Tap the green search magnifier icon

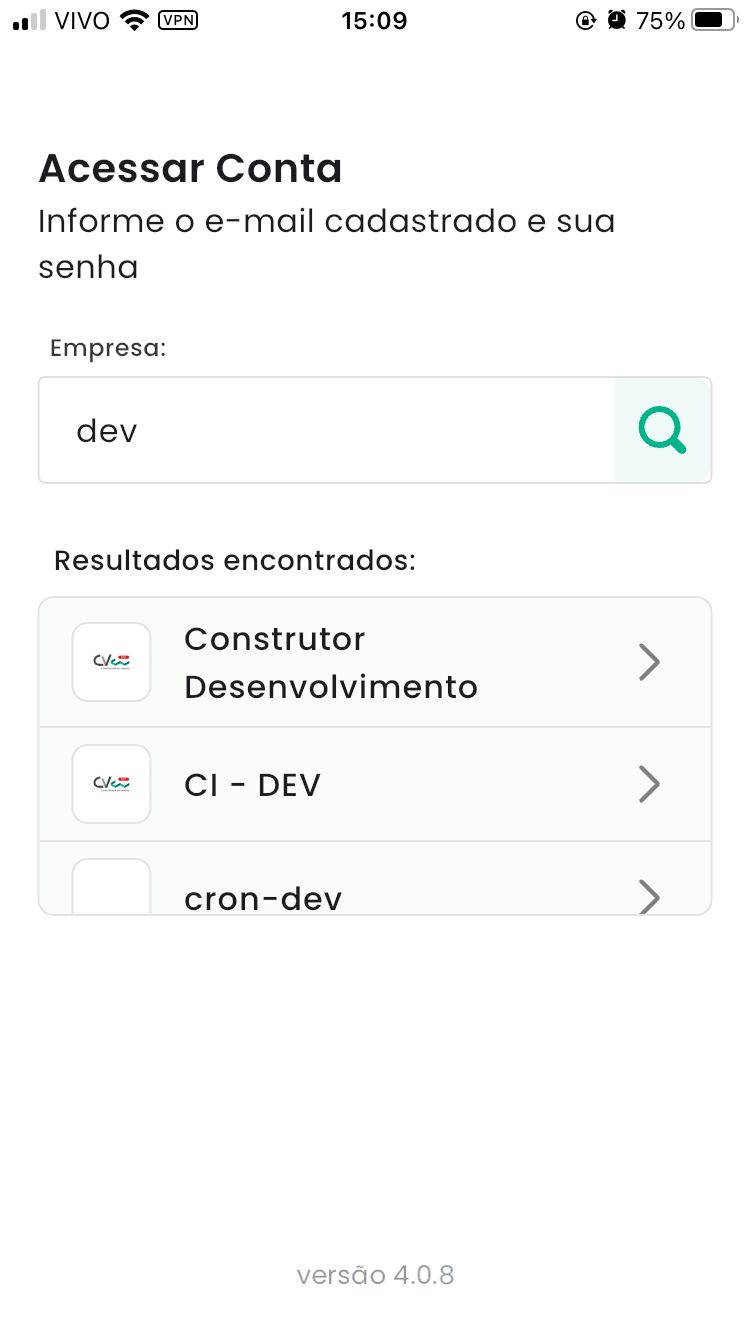tap(662, 430)
